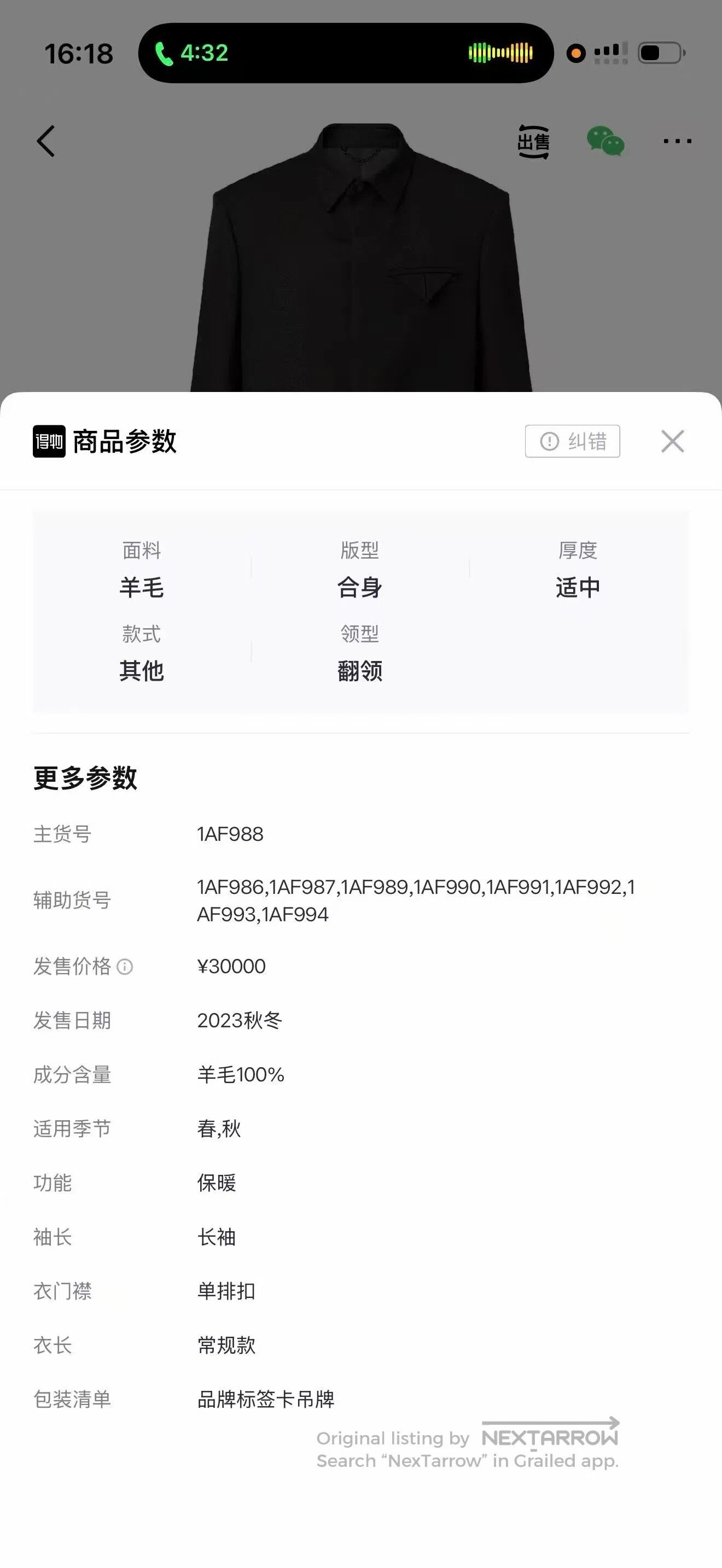The height and width of the screenshot is (1568, 722).
Task: Open the 出售 sell option
Action: pyautogui.click(x=533, y=142)
